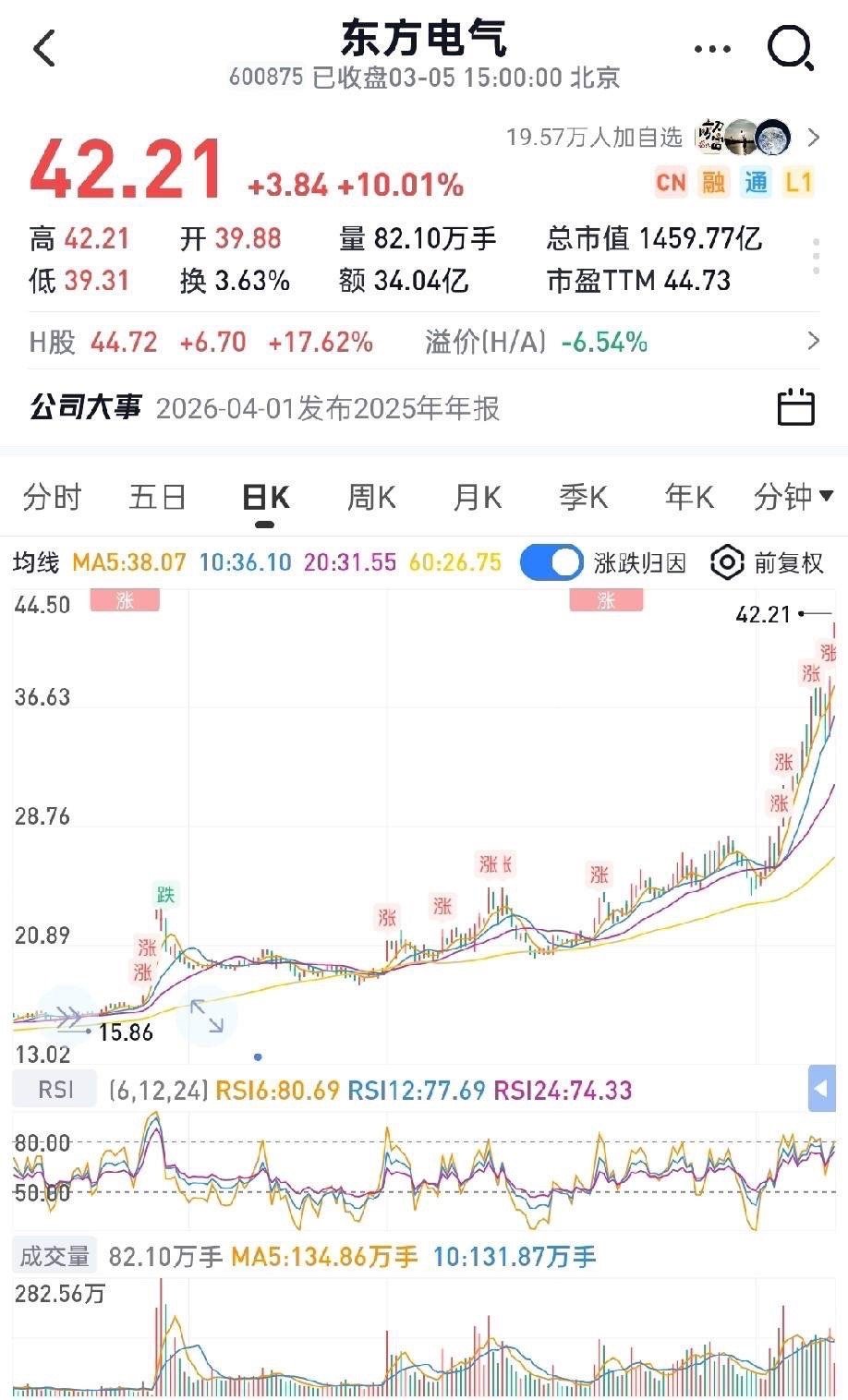Toggle the 涨跌归因 switch off
Screen dimensions: 848x1400
(550, 561)
